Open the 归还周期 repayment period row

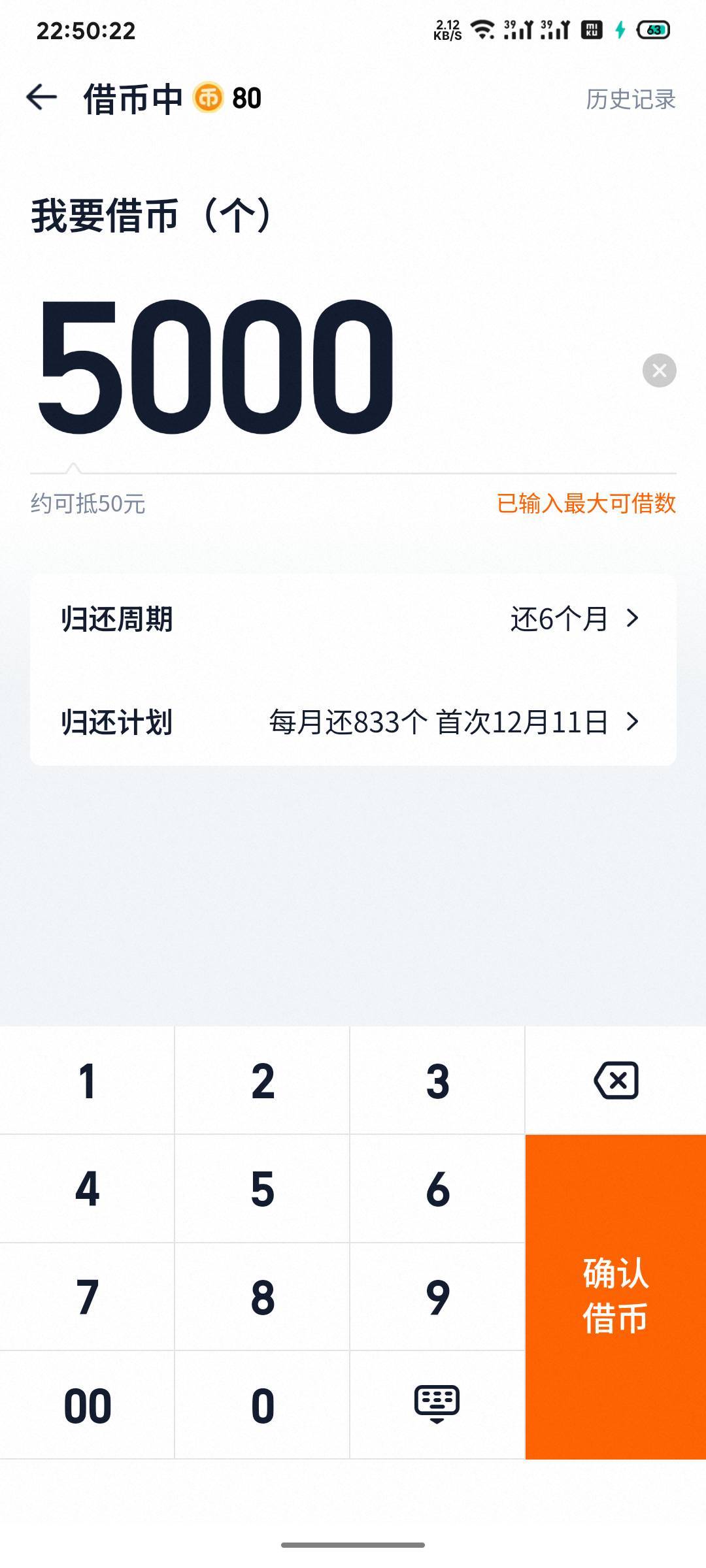(x=353, y=619)
